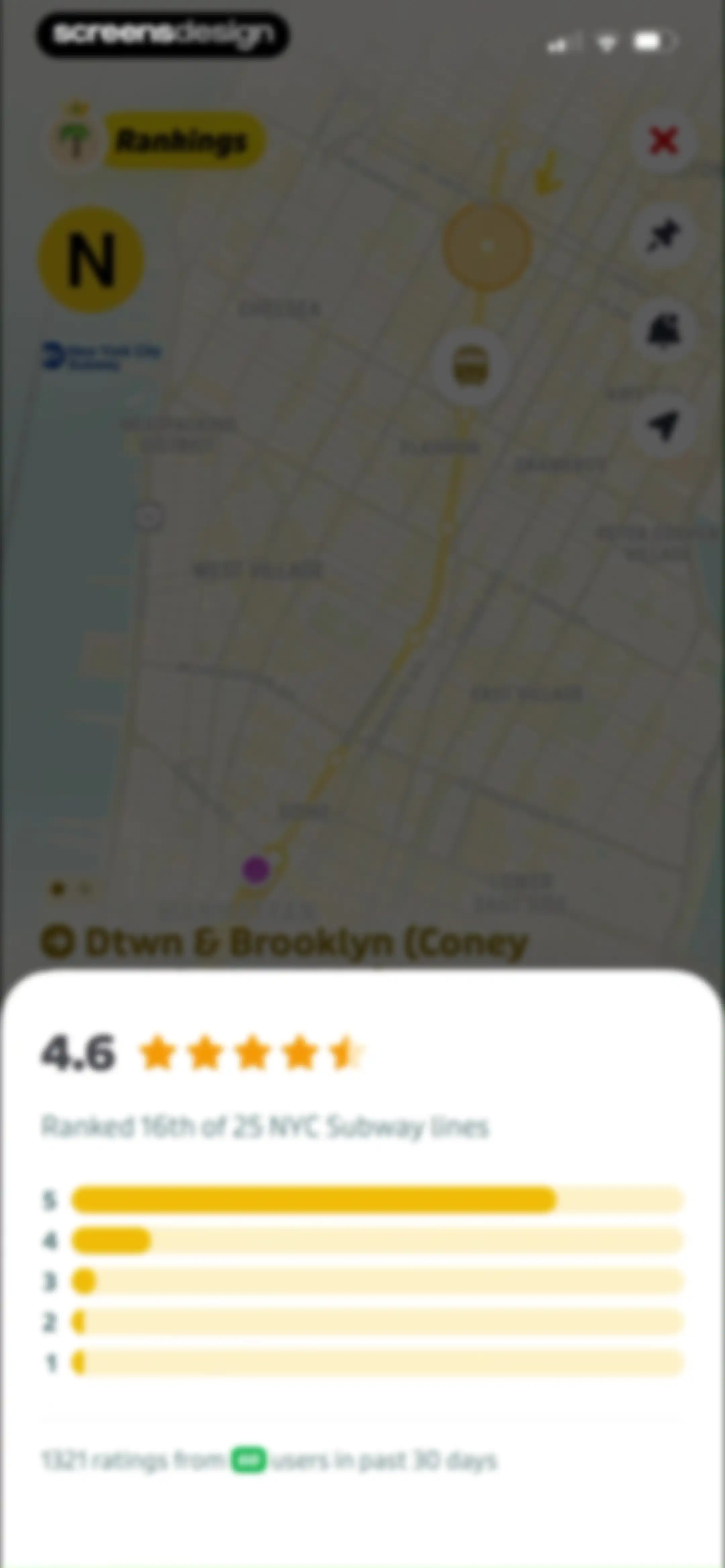Switch direction via page indicator dots
The image size is (725, 1568).
[x=71, y=889]
